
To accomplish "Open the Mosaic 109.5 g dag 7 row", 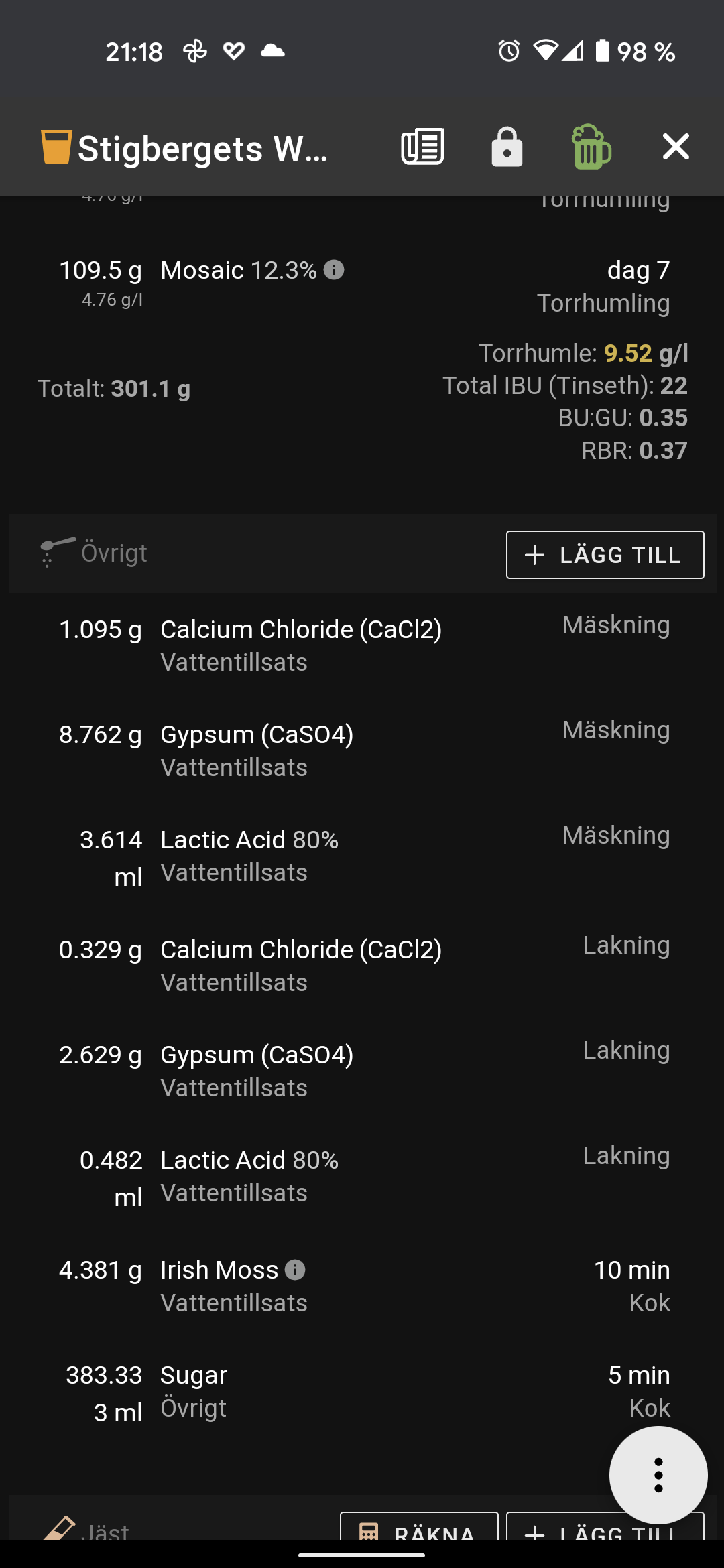I will pyautogui.click(x=362, y=286).
